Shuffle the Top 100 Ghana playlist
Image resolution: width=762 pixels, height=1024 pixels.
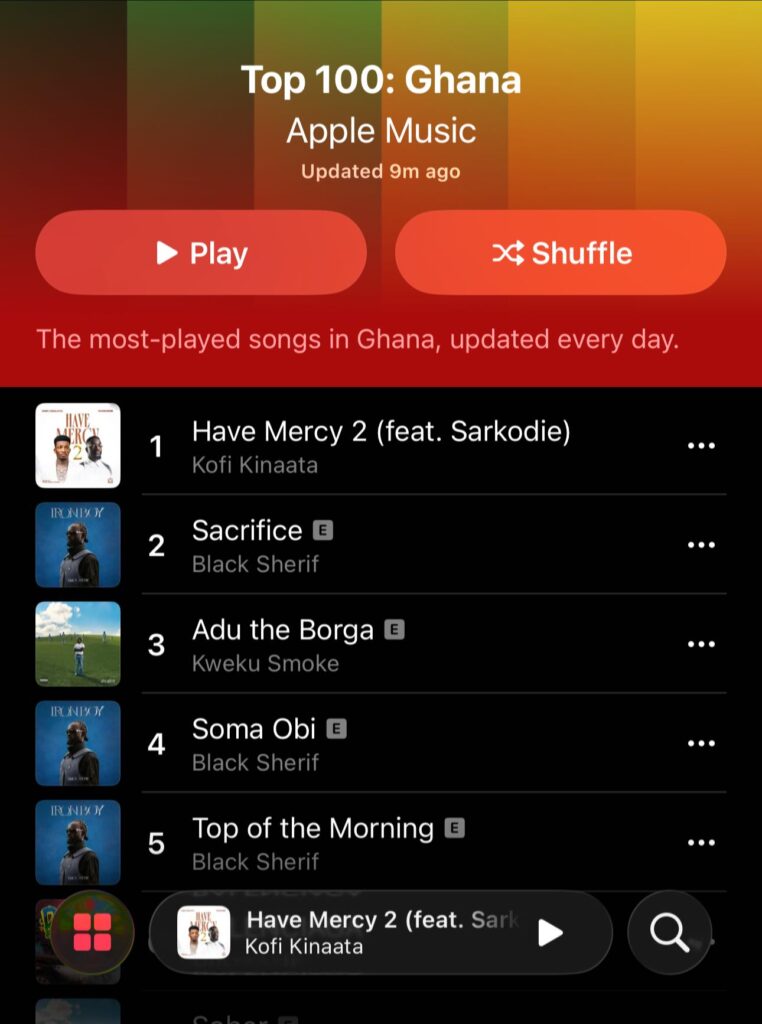point(560,253)
